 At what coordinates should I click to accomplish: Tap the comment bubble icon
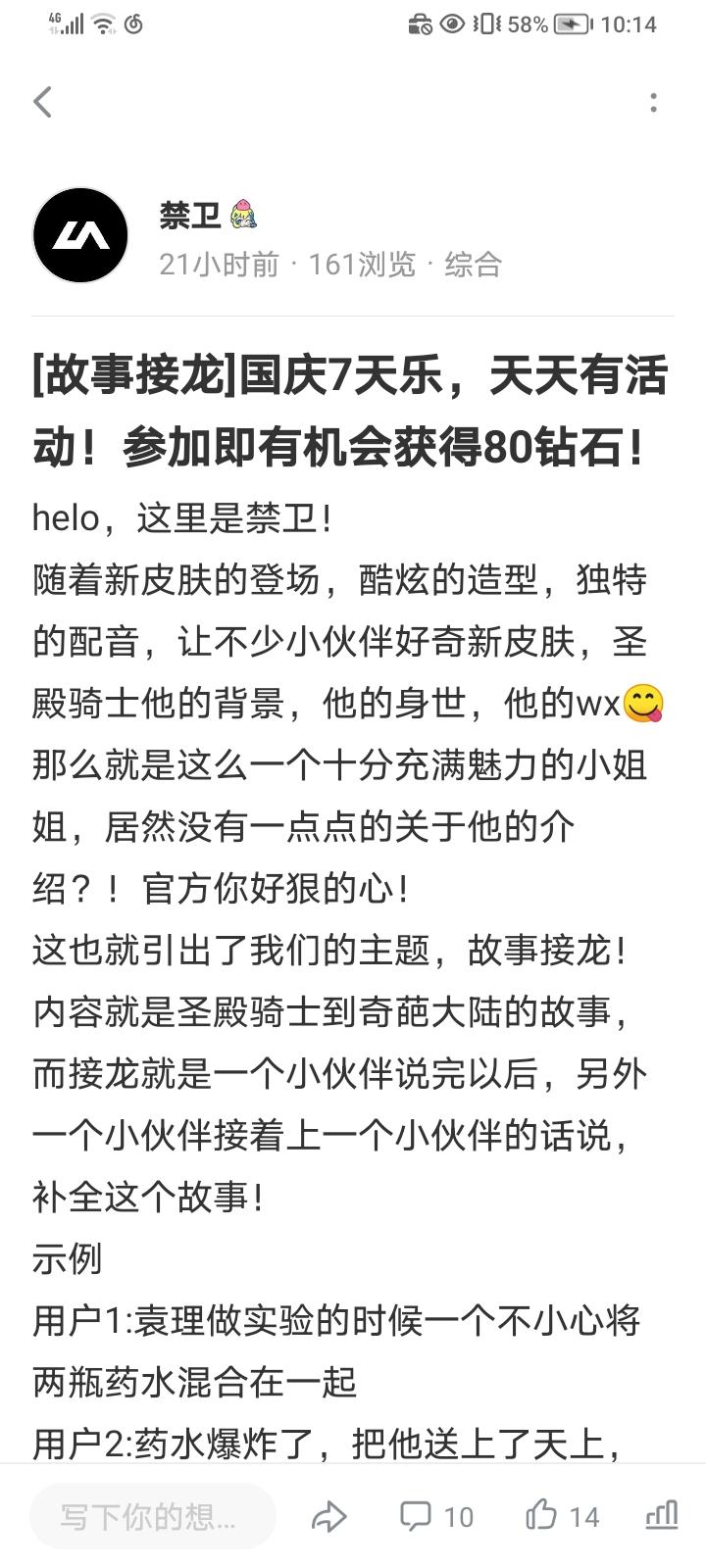[x=416, y=1515]
